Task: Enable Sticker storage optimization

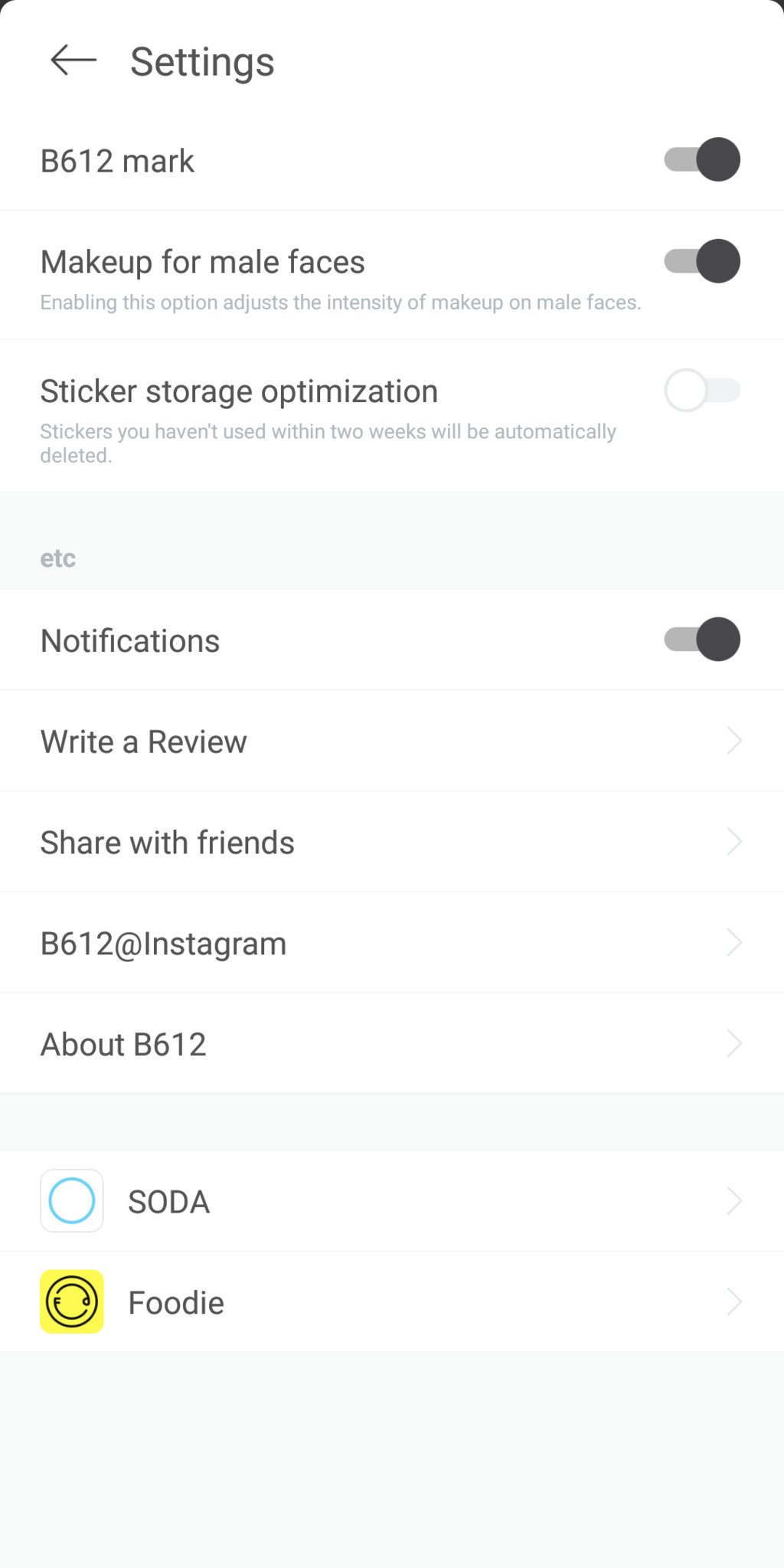Action: 701,391
